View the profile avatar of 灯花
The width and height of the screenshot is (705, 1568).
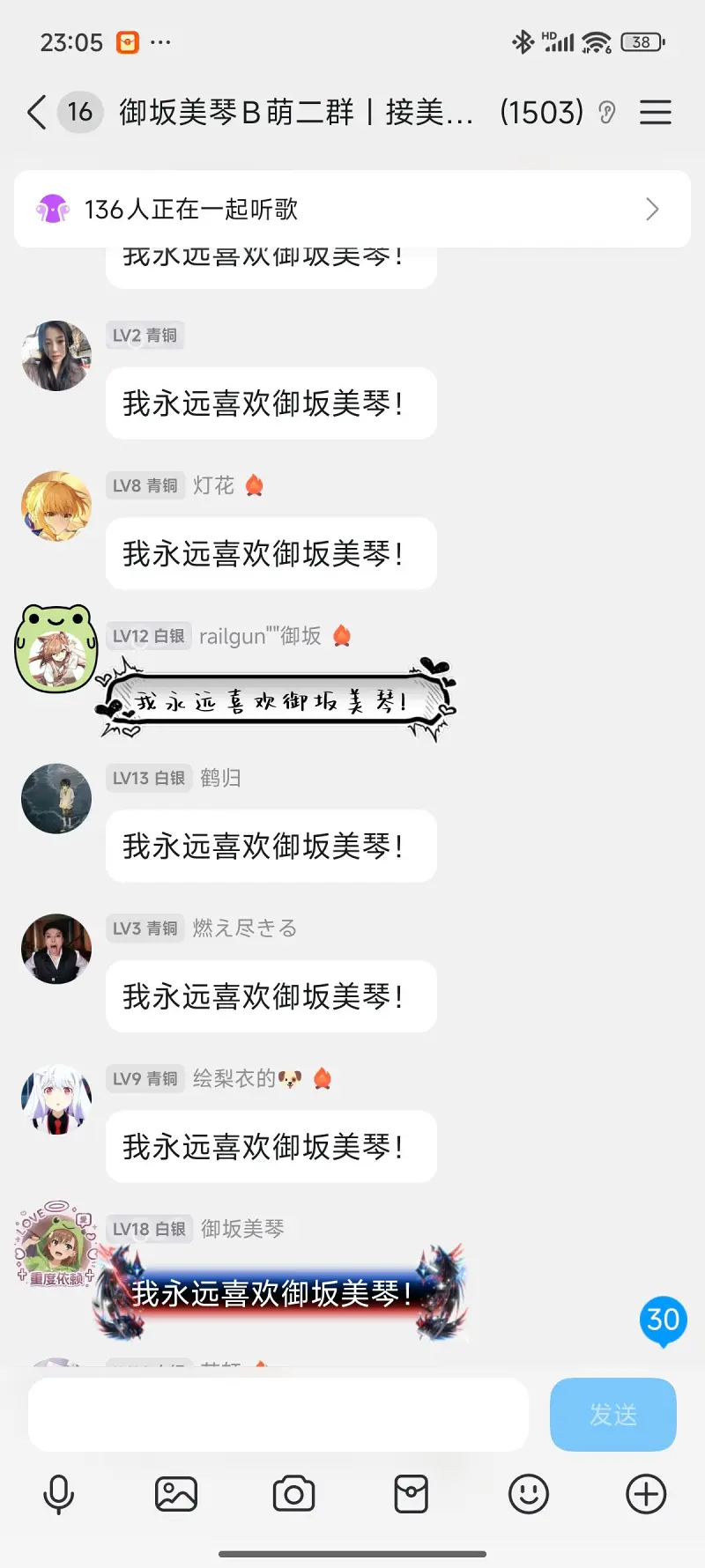[x=56, y=507]
